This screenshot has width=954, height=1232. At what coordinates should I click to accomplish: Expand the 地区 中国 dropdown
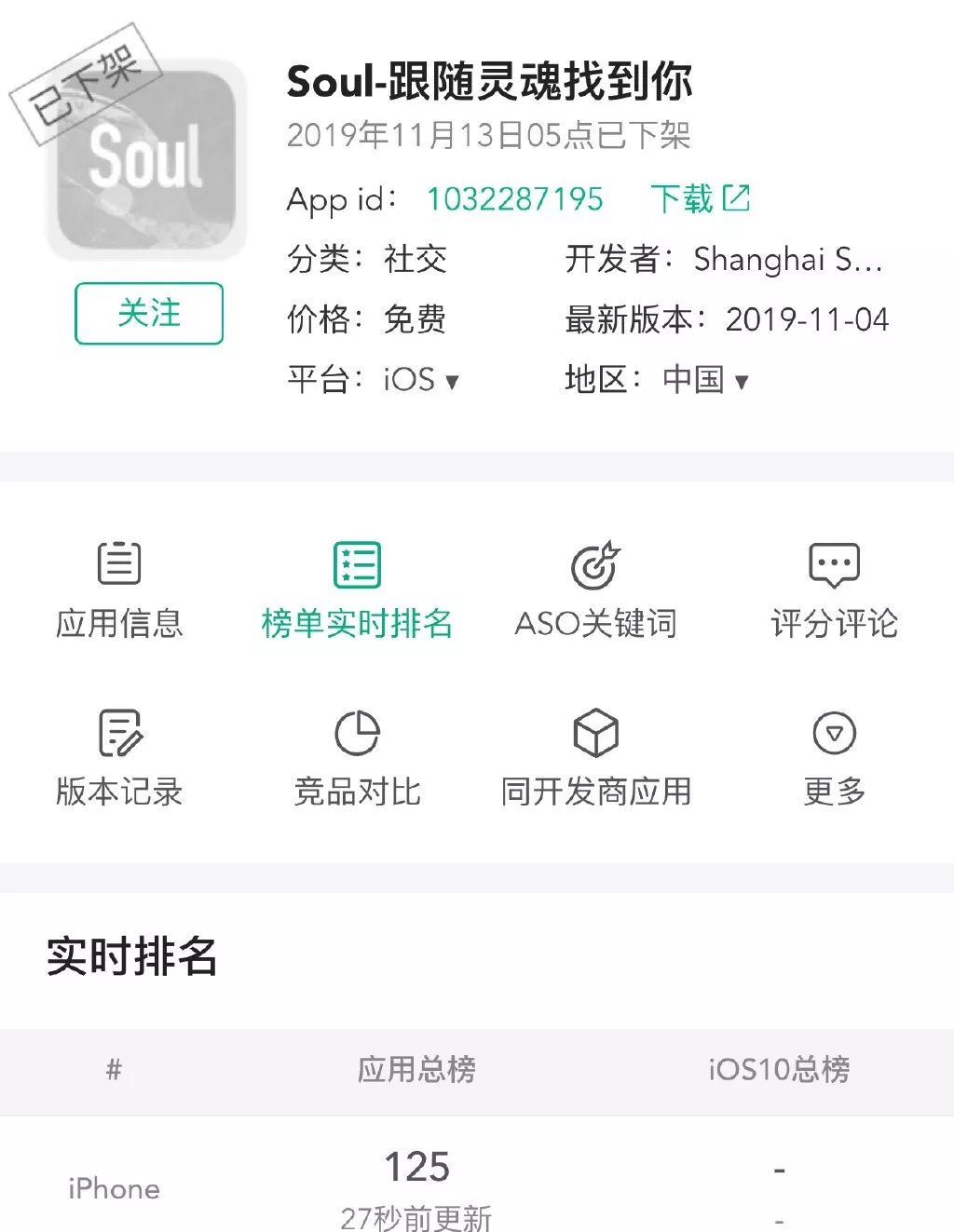point(705,380)
